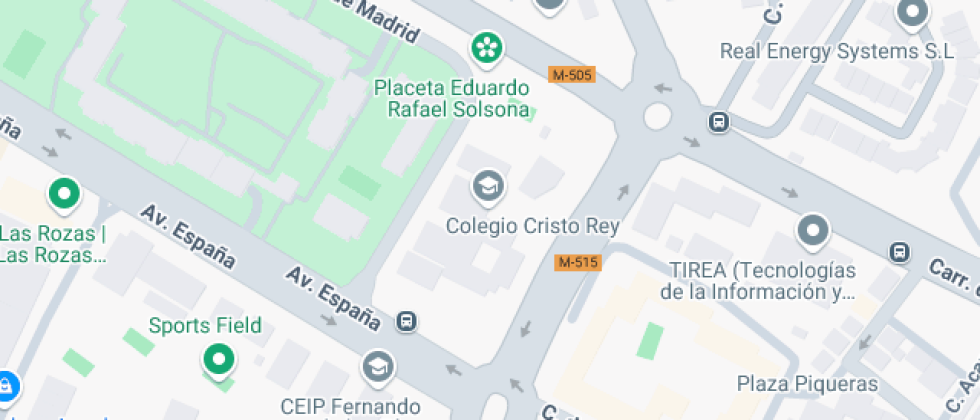This screenshot has height=420, width=980.
Task: Select the bus stop on Av. España
Action: point(406,321)
